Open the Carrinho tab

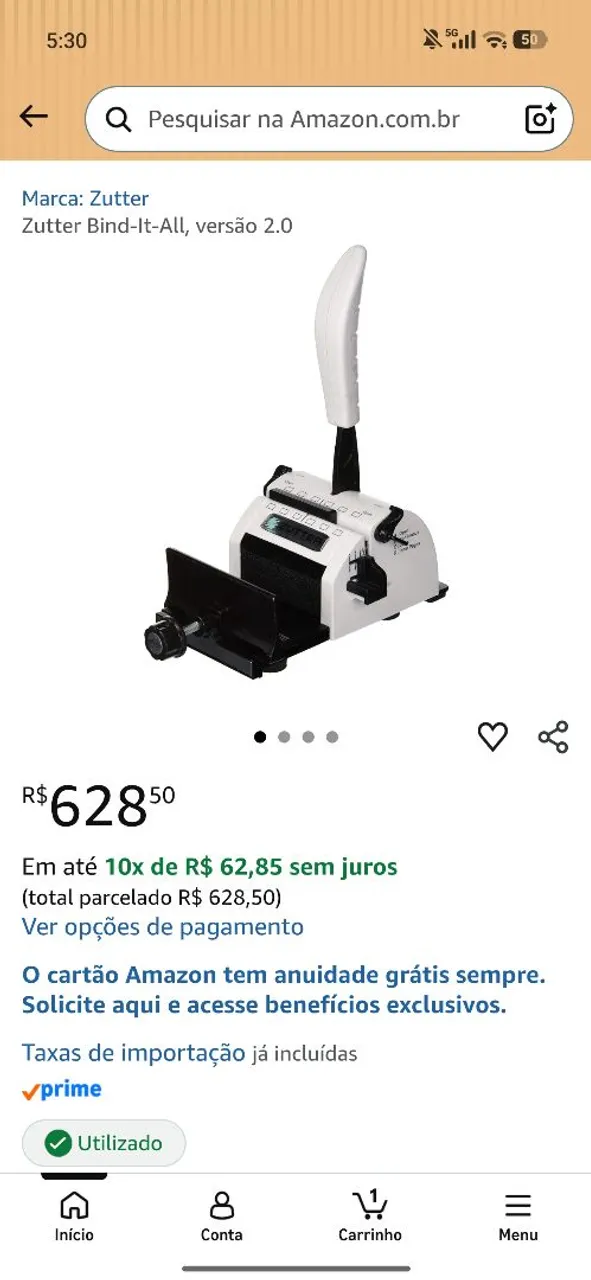370,1216
